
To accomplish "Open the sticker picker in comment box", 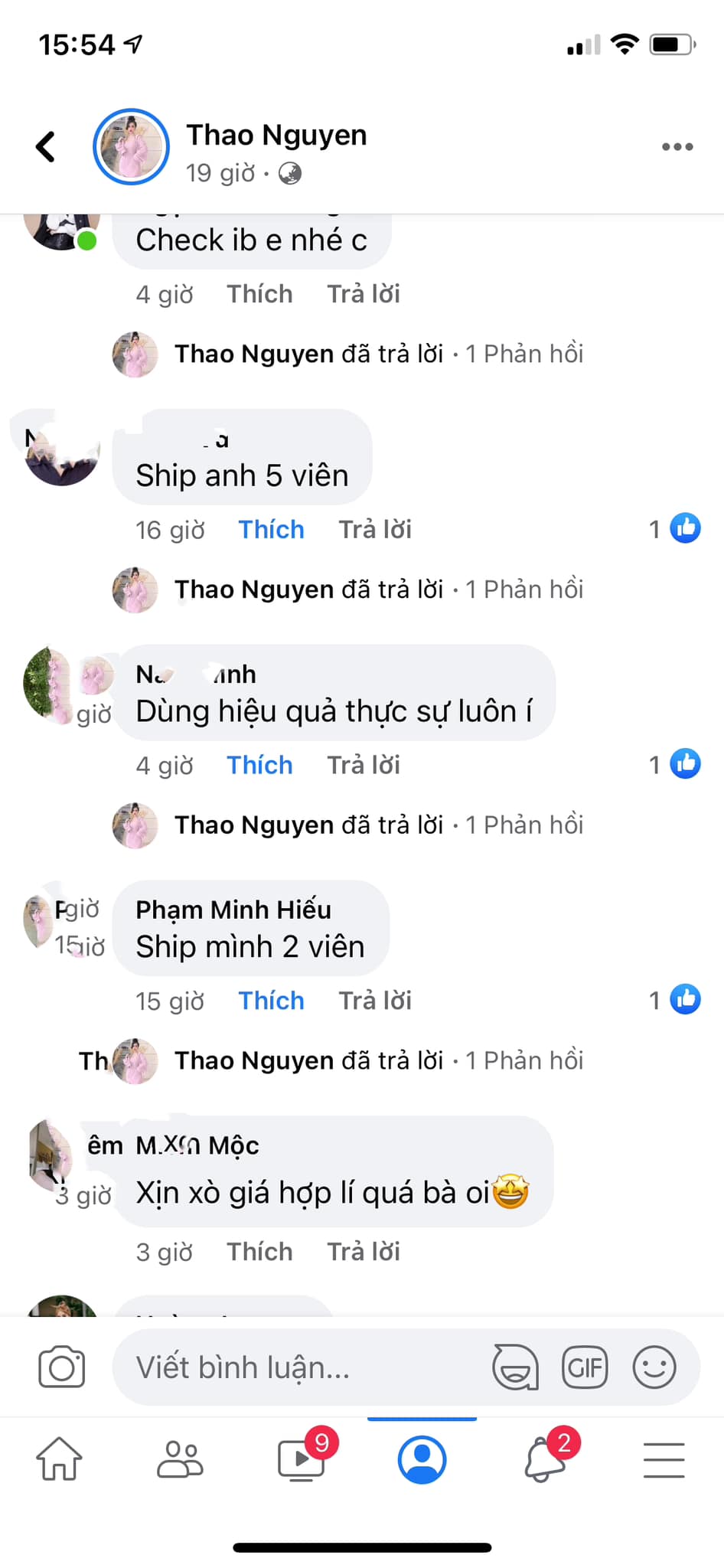I will (515, 1367).
